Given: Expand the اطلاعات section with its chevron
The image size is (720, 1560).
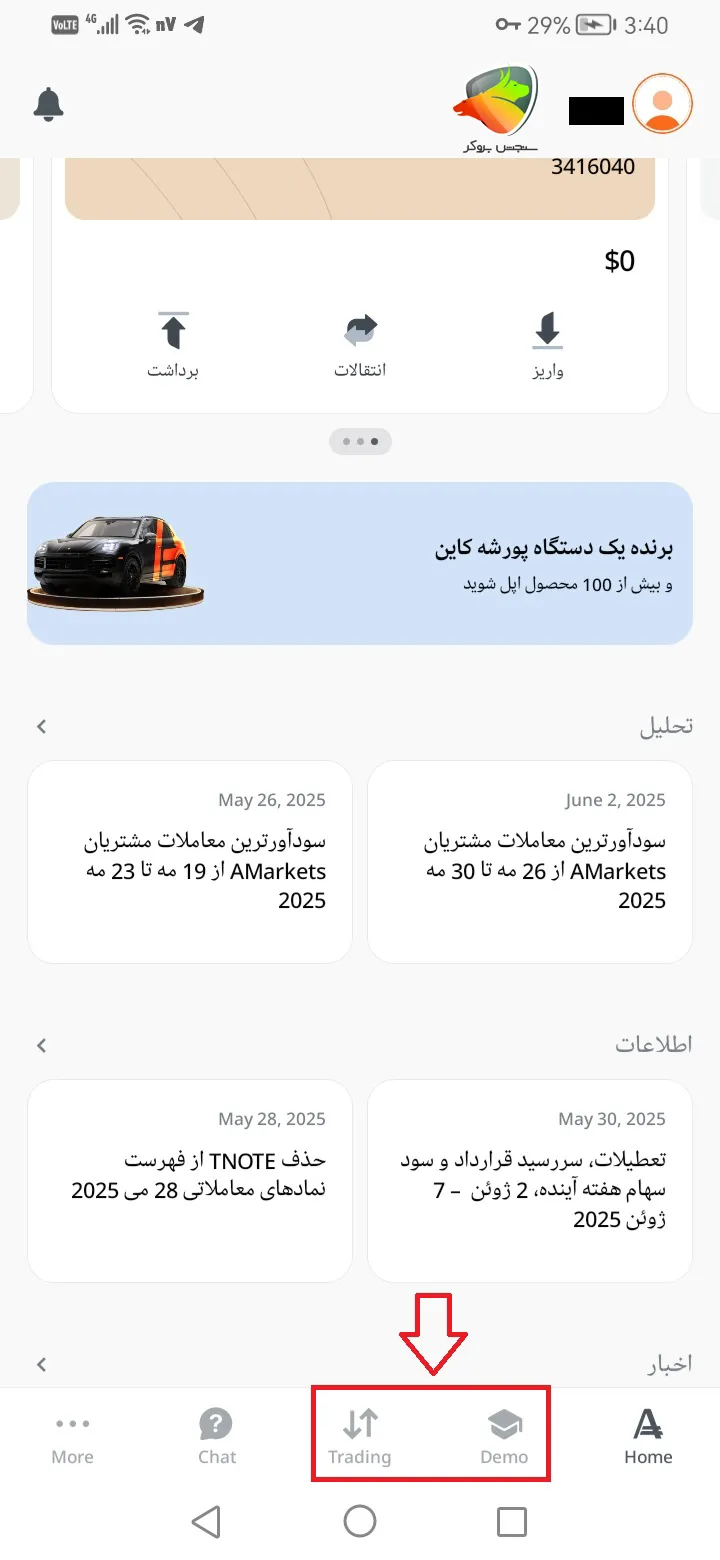Looking at the screenshot, I should point(41,1045).
